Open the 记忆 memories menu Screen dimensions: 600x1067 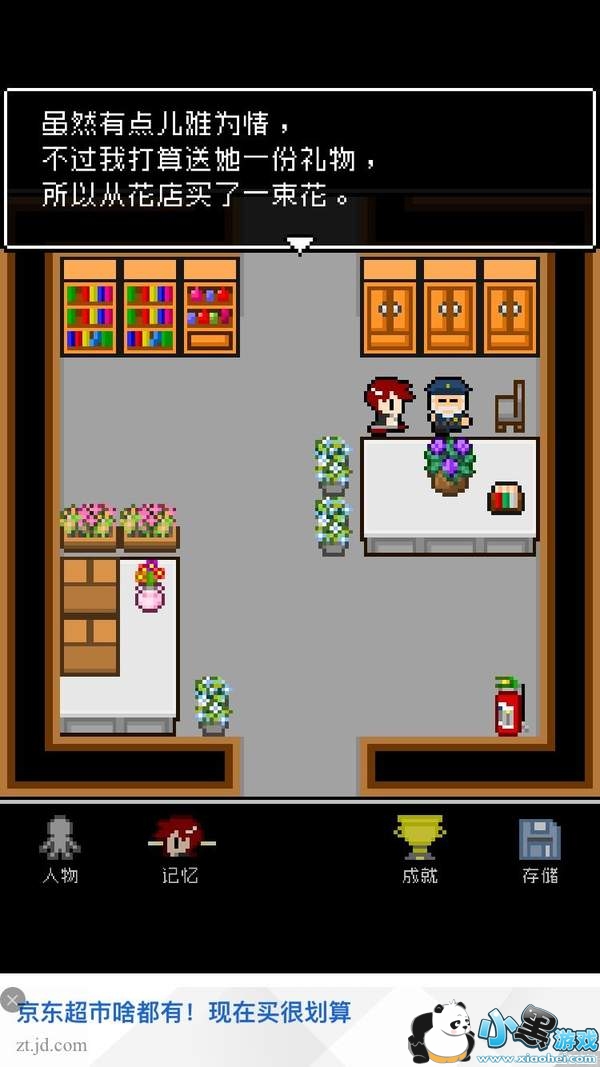tap(180, 849)
